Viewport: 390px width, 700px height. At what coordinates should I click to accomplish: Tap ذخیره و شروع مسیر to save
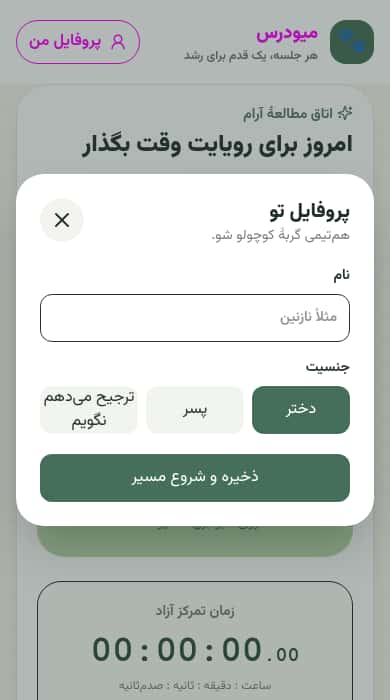(x=195, y=478)
